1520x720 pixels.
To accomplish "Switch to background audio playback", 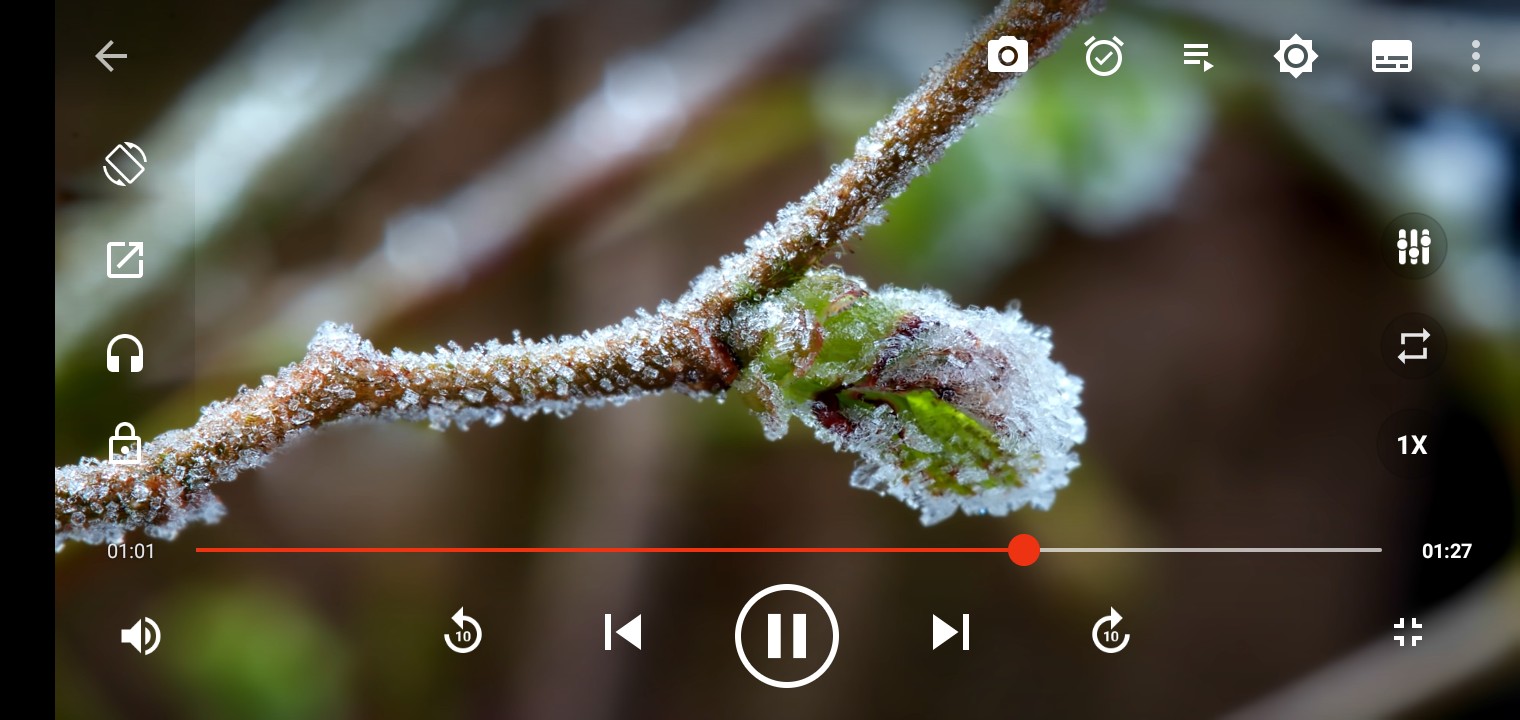I will click(125, 354).
